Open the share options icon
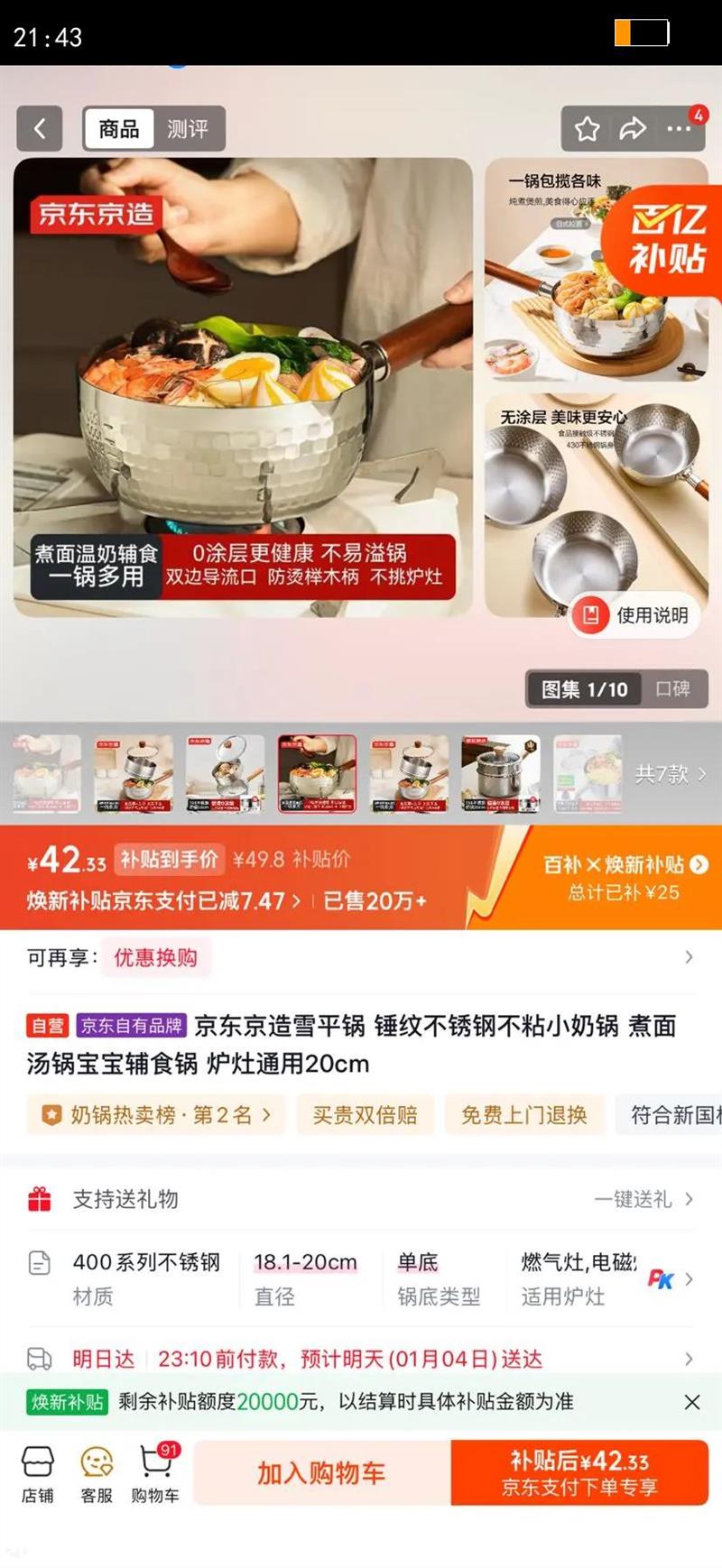 coord(634,129)
